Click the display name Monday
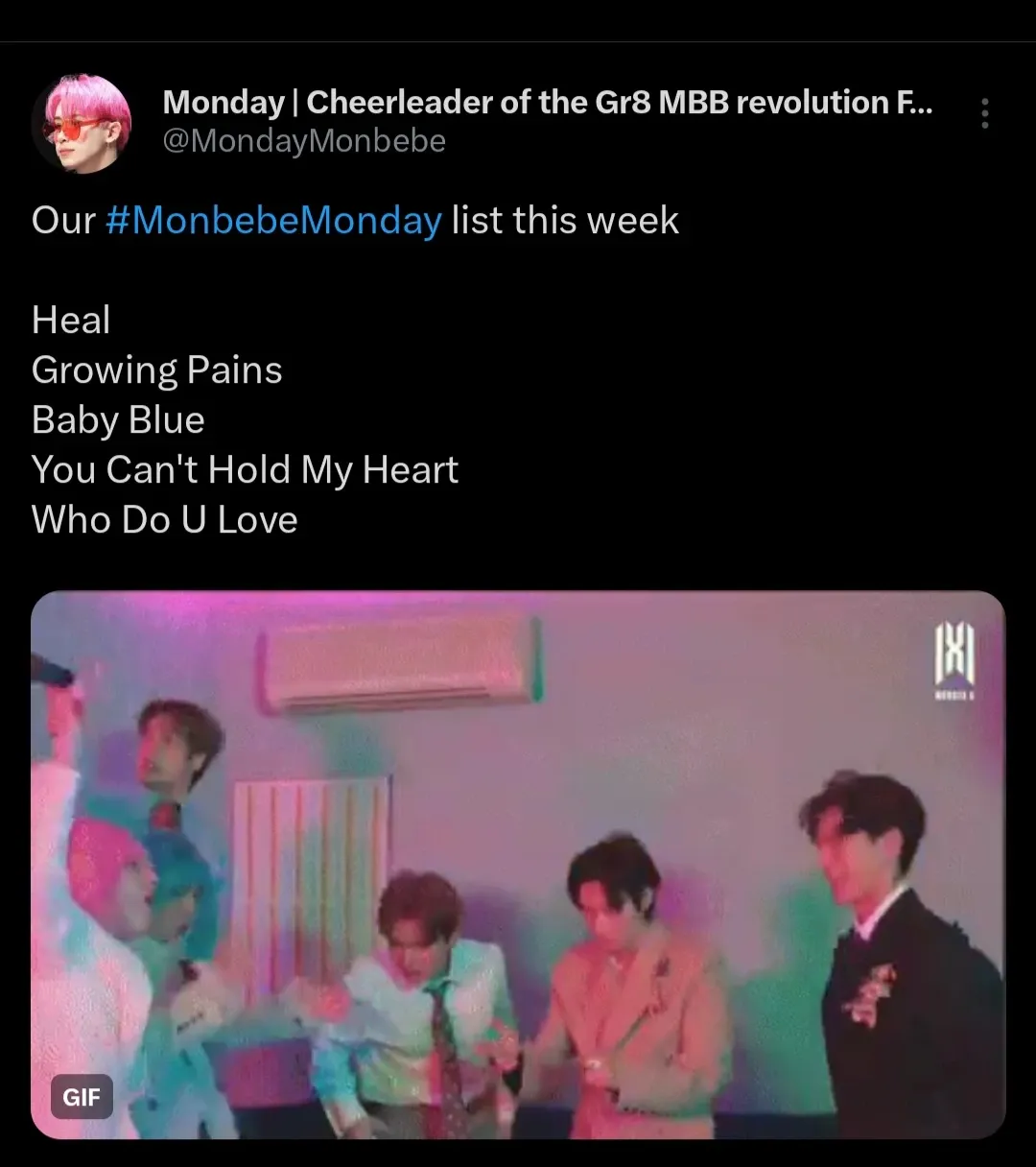The height and width of the screenshot is (1167, 1036). 223,102
